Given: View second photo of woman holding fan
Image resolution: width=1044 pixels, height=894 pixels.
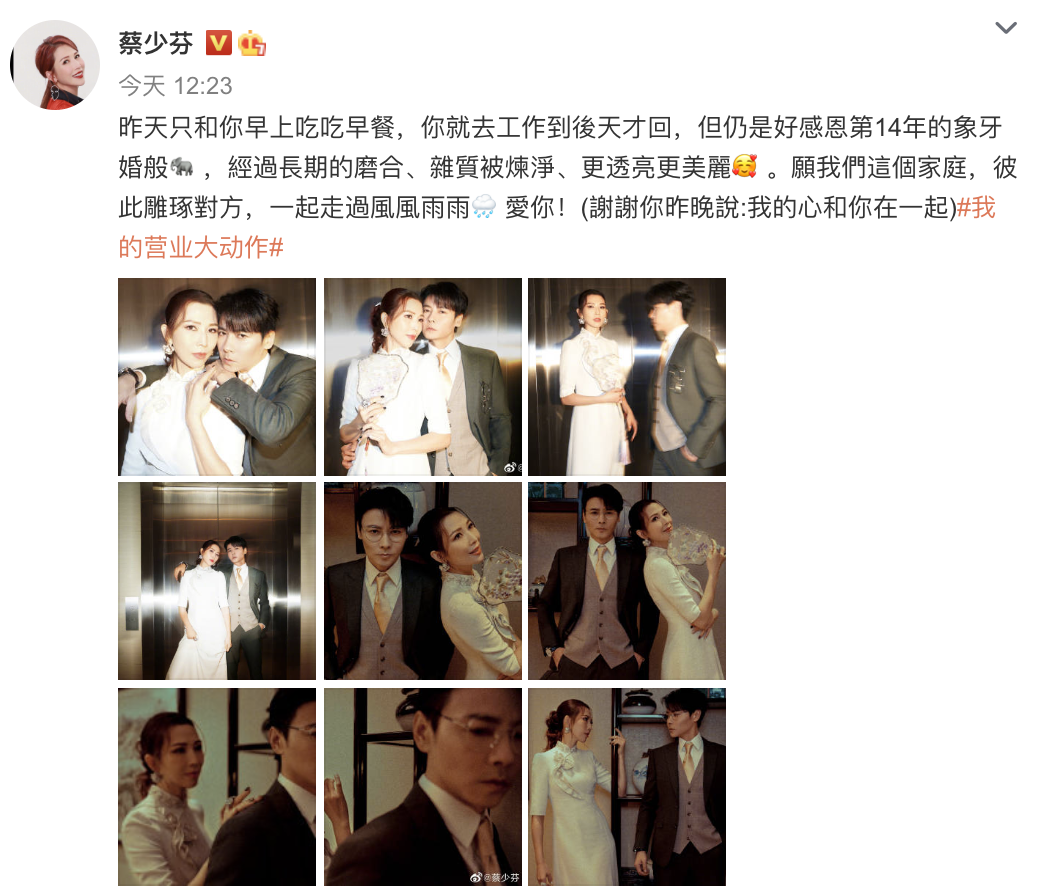Looking at the screenshot, I should point(422,377).
